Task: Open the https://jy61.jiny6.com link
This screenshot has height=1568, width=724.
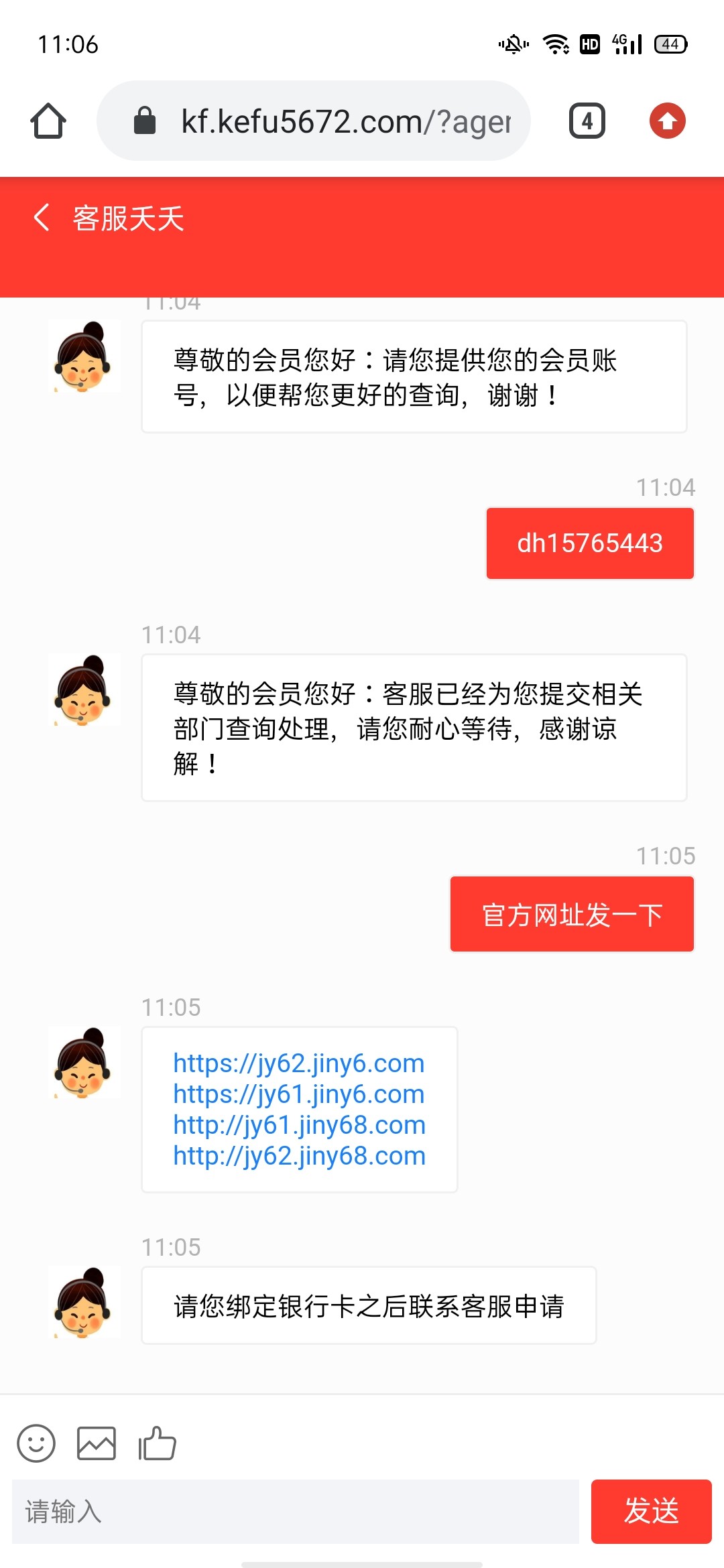Action: point(299,1094)
